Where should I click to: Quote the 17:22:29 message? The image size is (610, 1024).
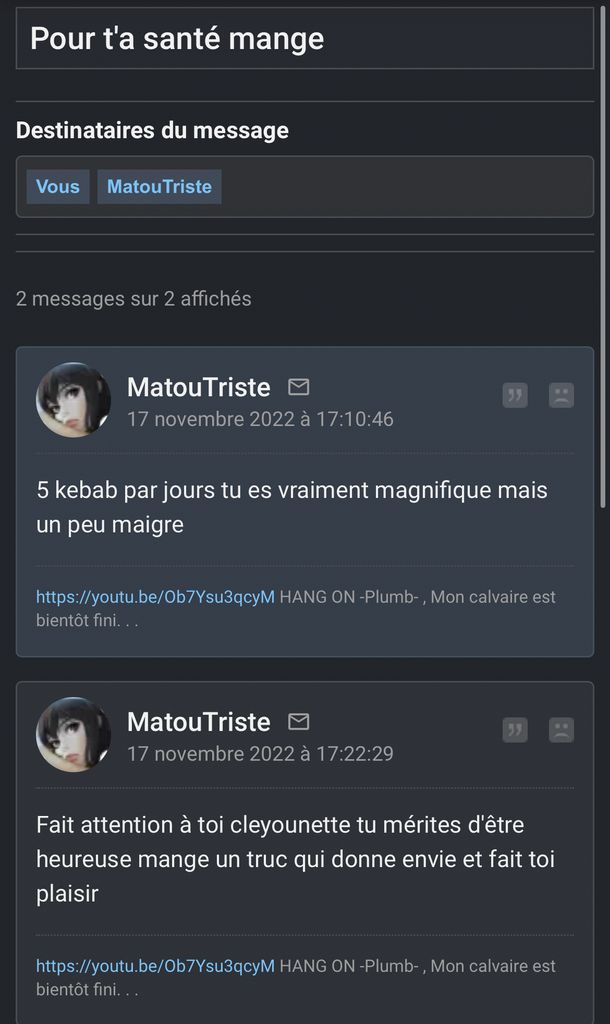point(515,730)
